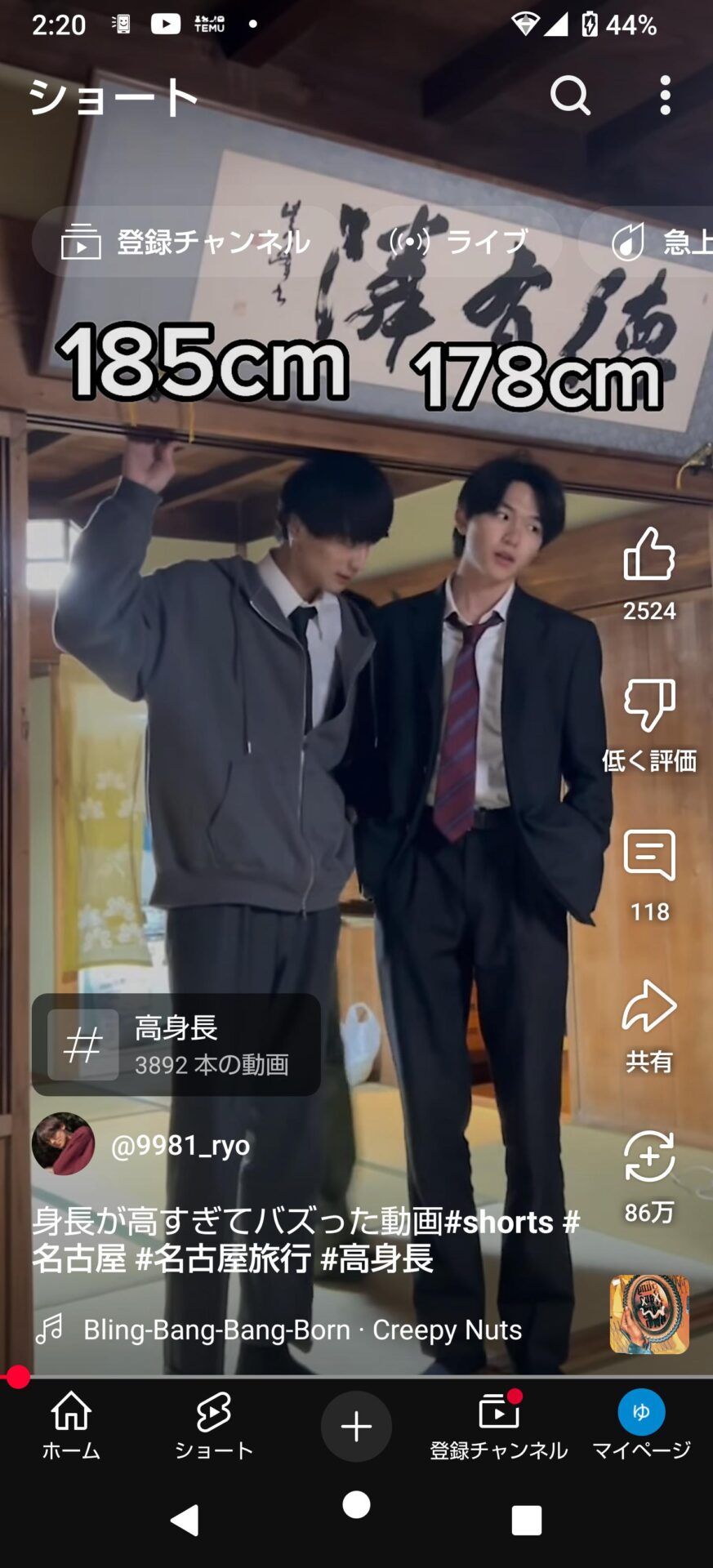Go to the ホーム tab
The image size is (713, 1568).
[71, 1426]
